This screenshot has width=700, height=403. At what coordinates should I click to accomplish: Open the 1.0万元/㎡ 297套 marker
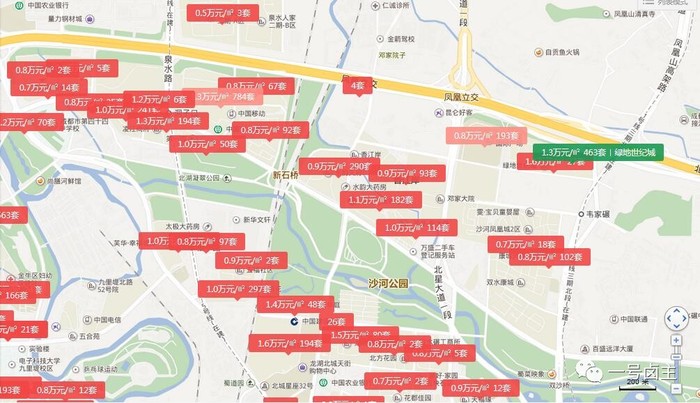click(x=239, y=289)
